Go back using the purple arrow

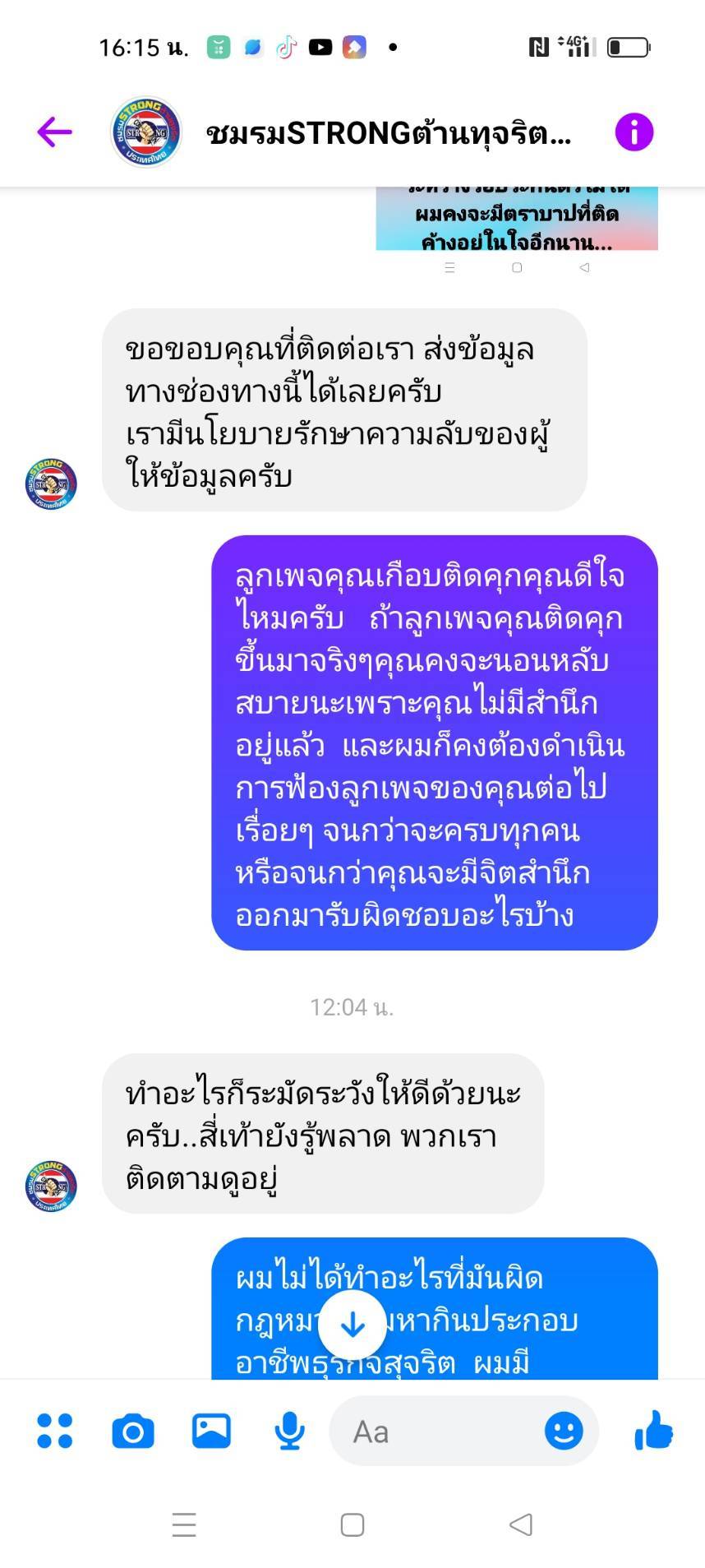tap(54, 132)
